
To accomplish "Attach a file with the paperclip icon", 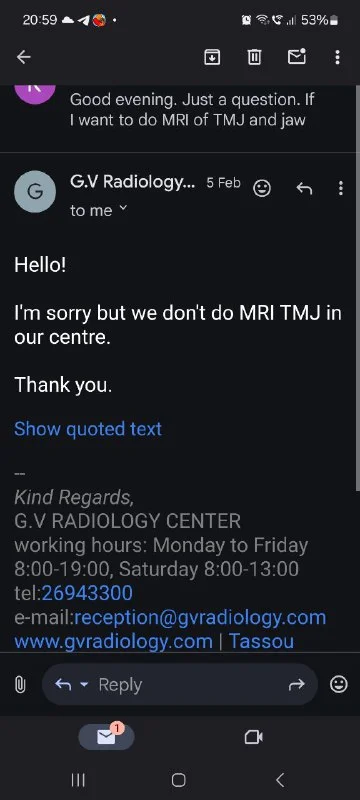I will click(20, 684).
